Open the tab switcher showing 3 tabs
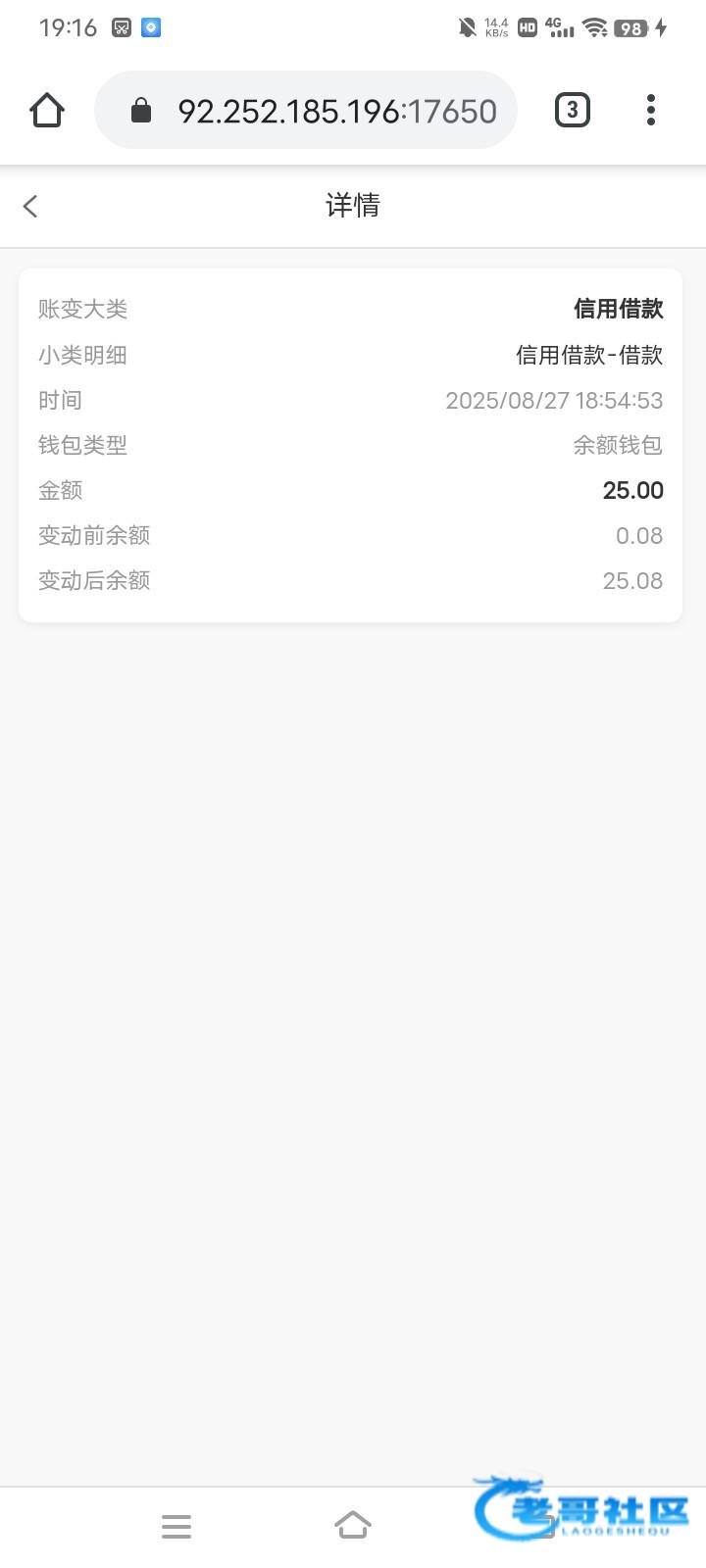Image resolution: width=706 pixels, height=1568 pixels. point(573,110)
